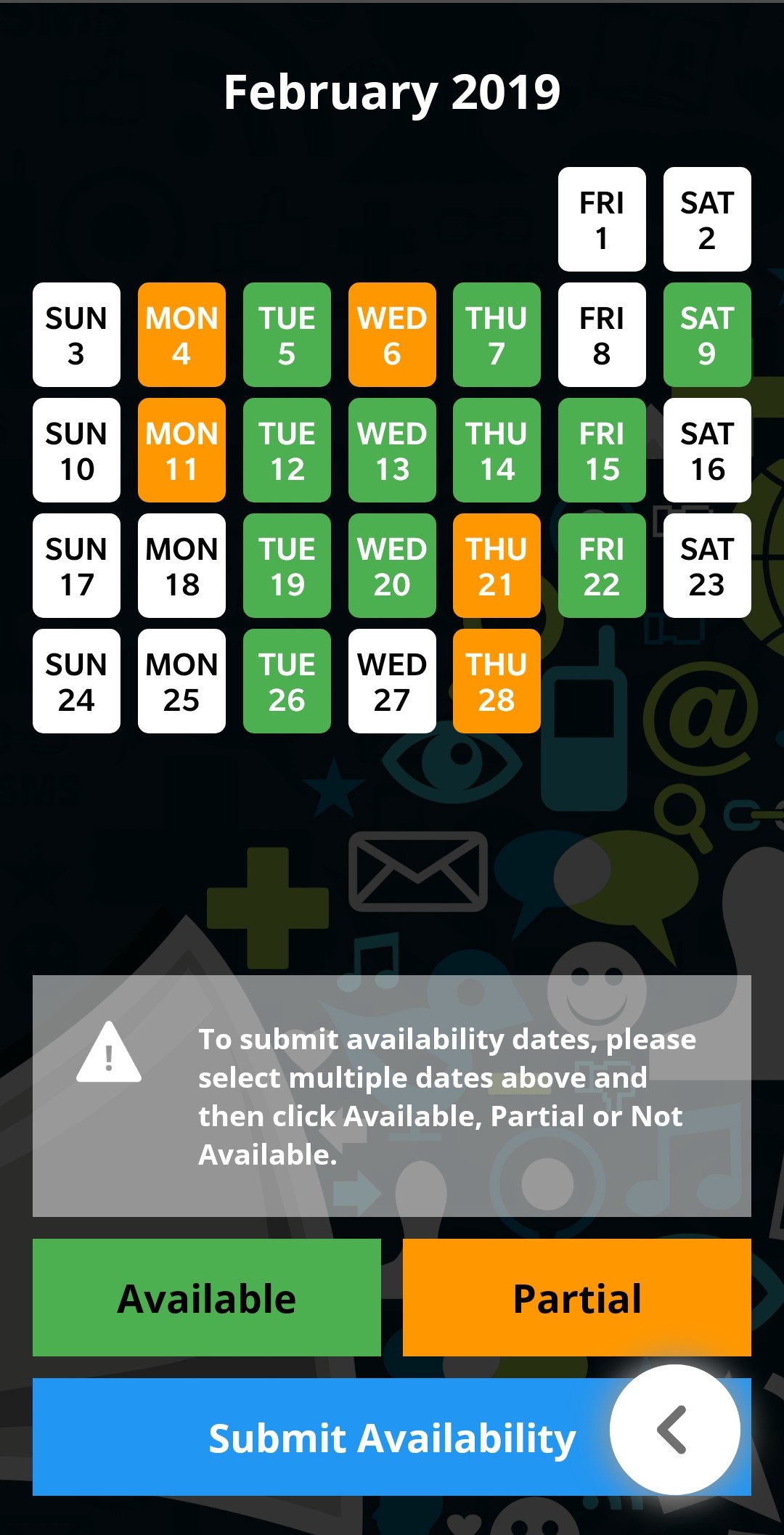Select Wednesday 6 date tile
The image size is (784, 1535).
(x=392, y=335)
